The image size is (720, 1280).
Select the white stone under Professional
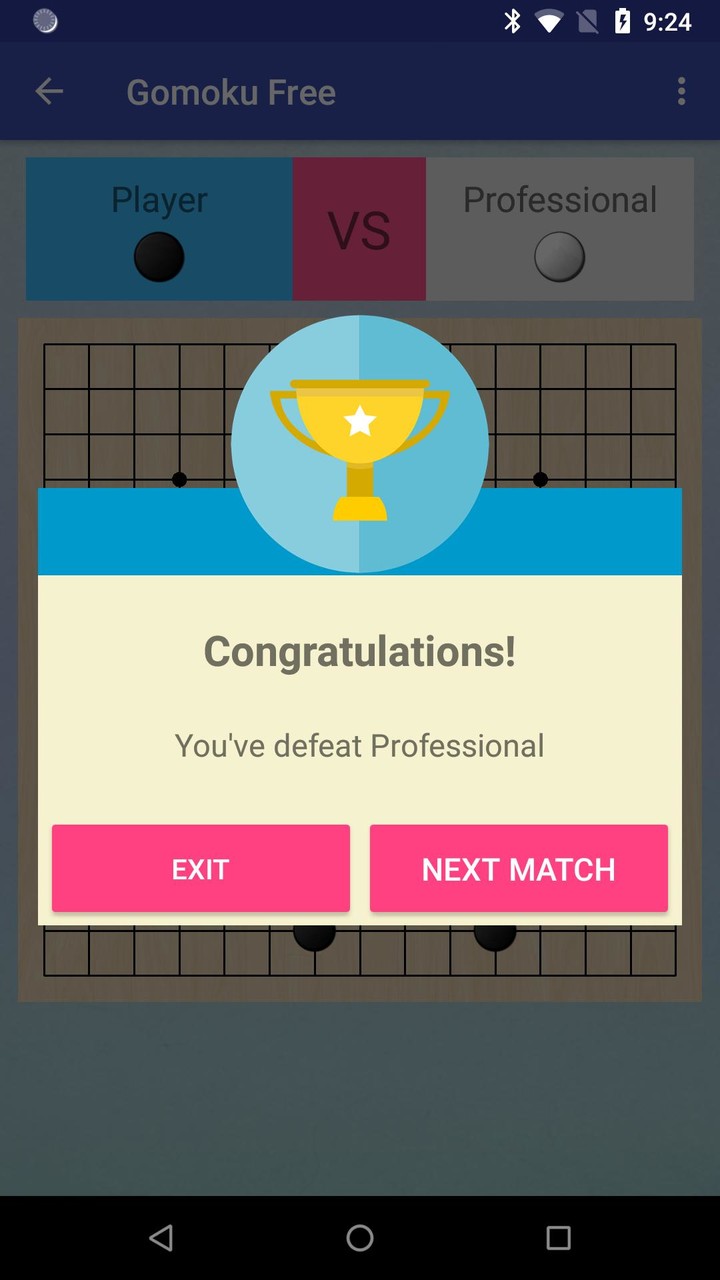pos(560,256)
